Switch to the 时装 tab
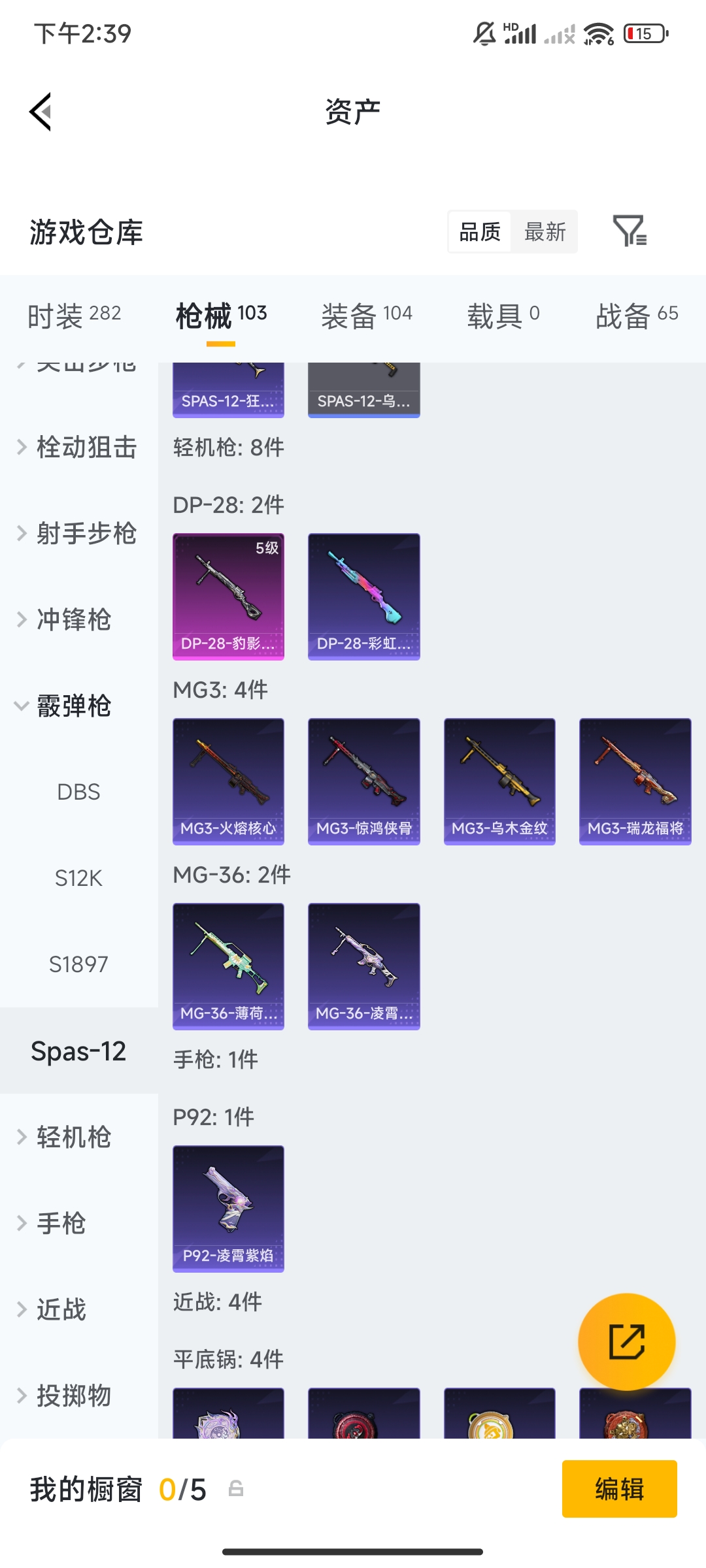The width and height of the screenshot is (706, 1568). coord(74,316)
